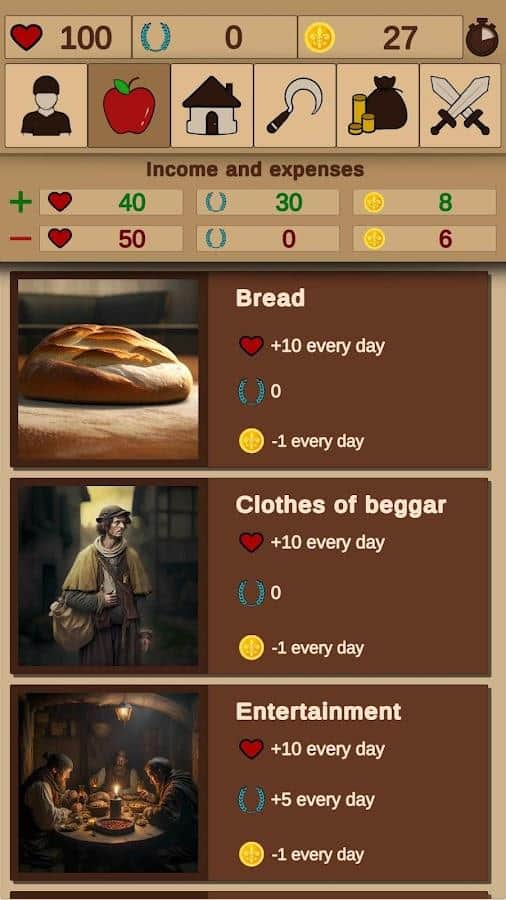
Task: Open the character profile tab
Action: [46, 106]
